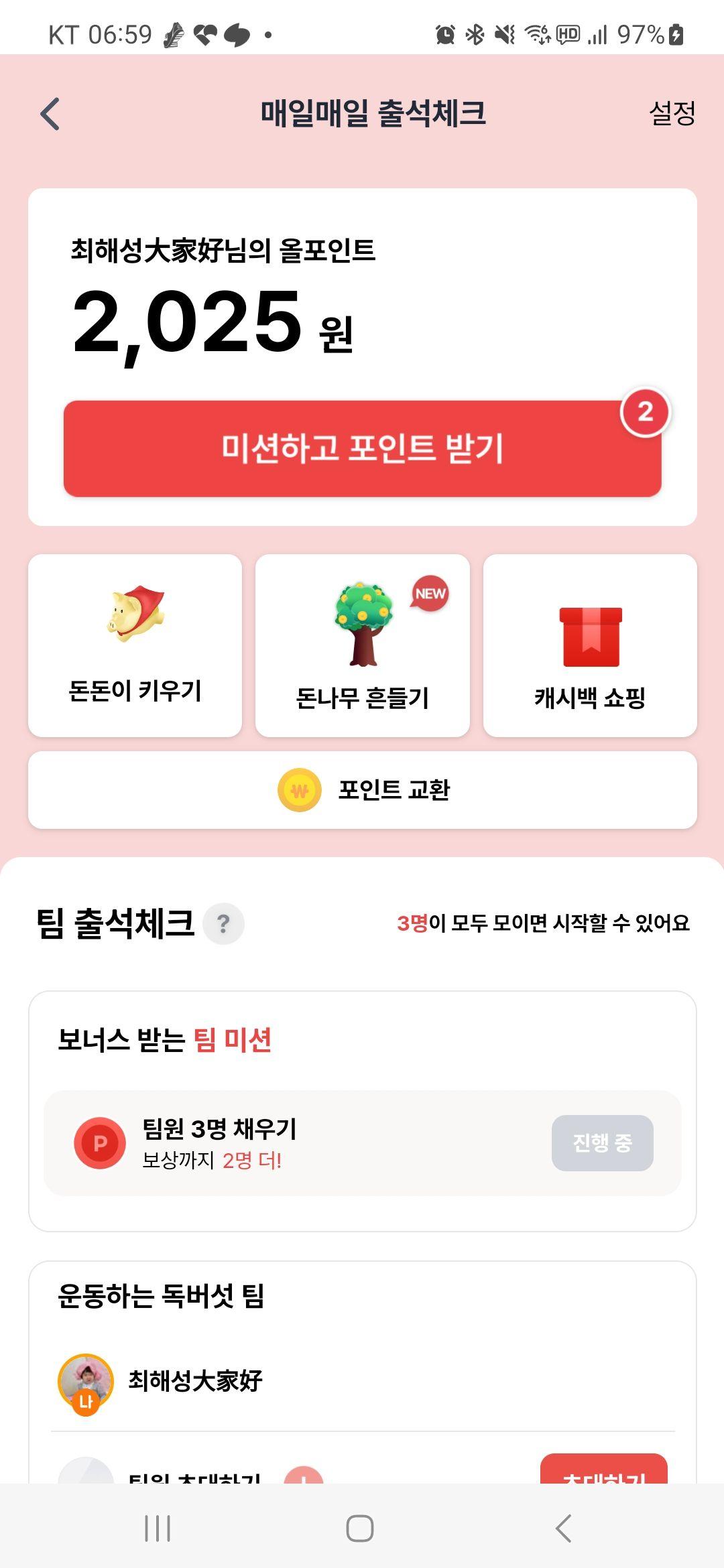This screenshot has width=724, height=1568.
Task: Open recent apps from navigation bar
Action: (x=158, y=1528)
